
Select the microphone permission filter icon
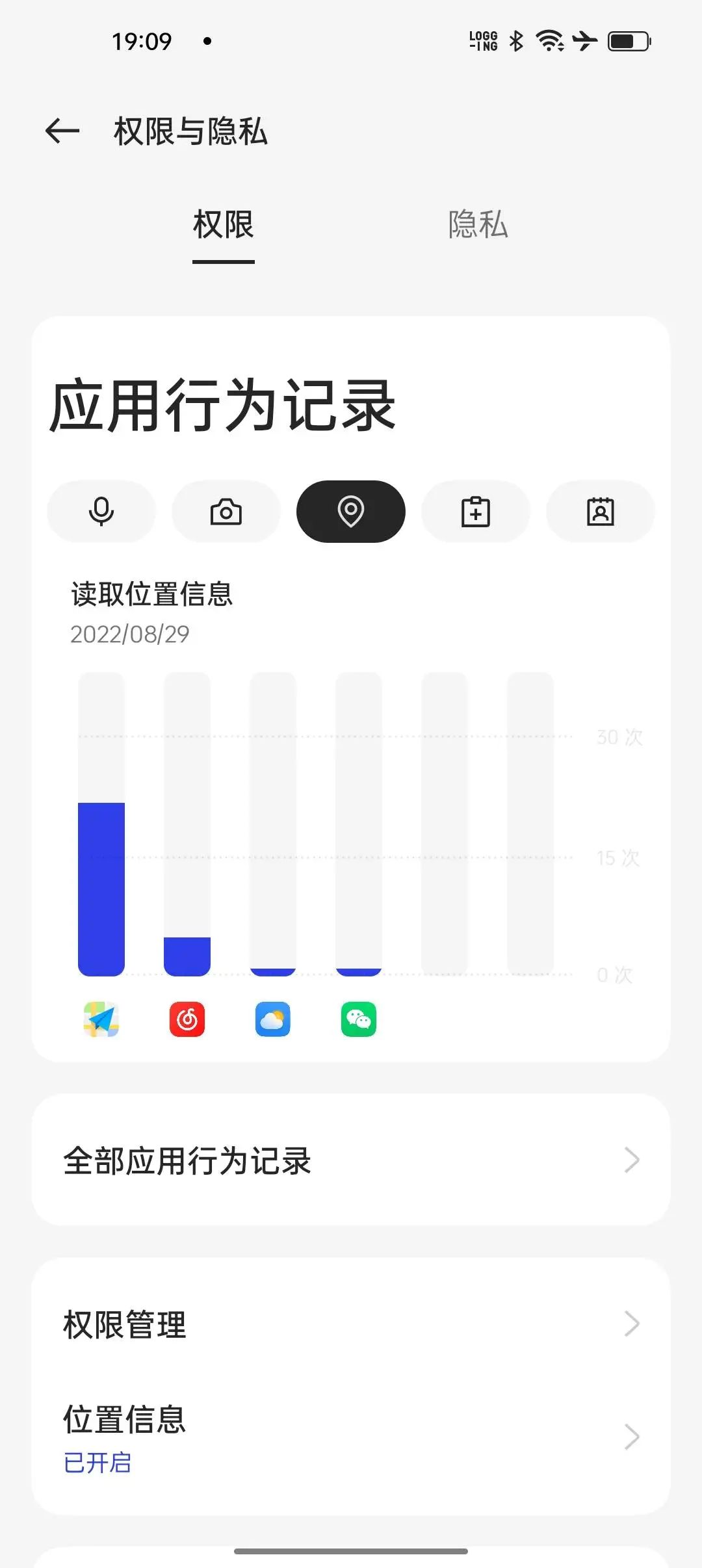(x=101, y=512)
